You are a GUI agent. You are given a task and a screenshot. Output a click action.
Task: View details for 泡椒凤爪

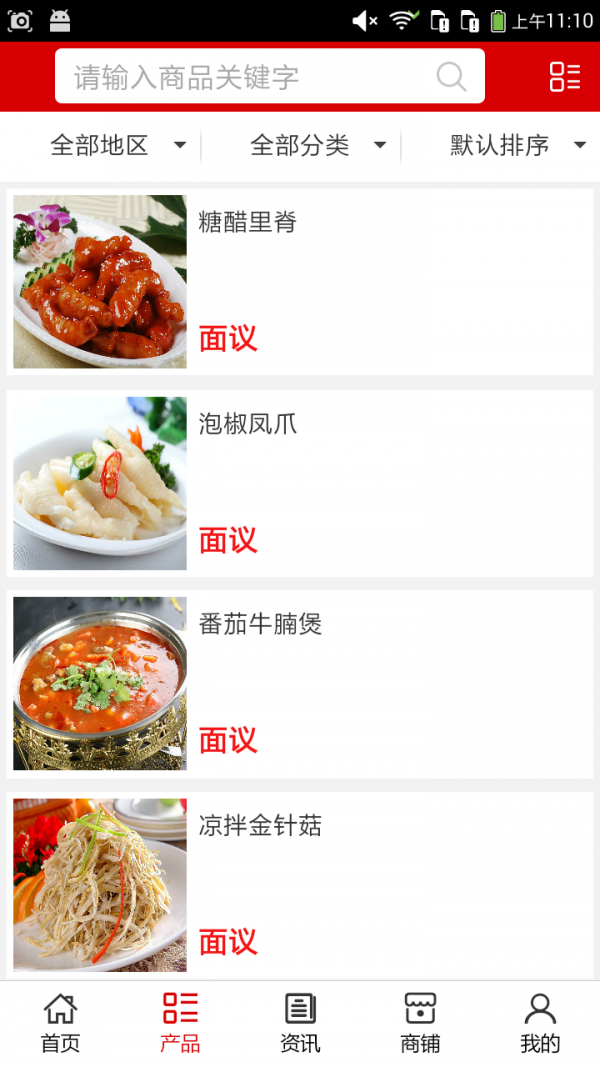click(300, 483)
